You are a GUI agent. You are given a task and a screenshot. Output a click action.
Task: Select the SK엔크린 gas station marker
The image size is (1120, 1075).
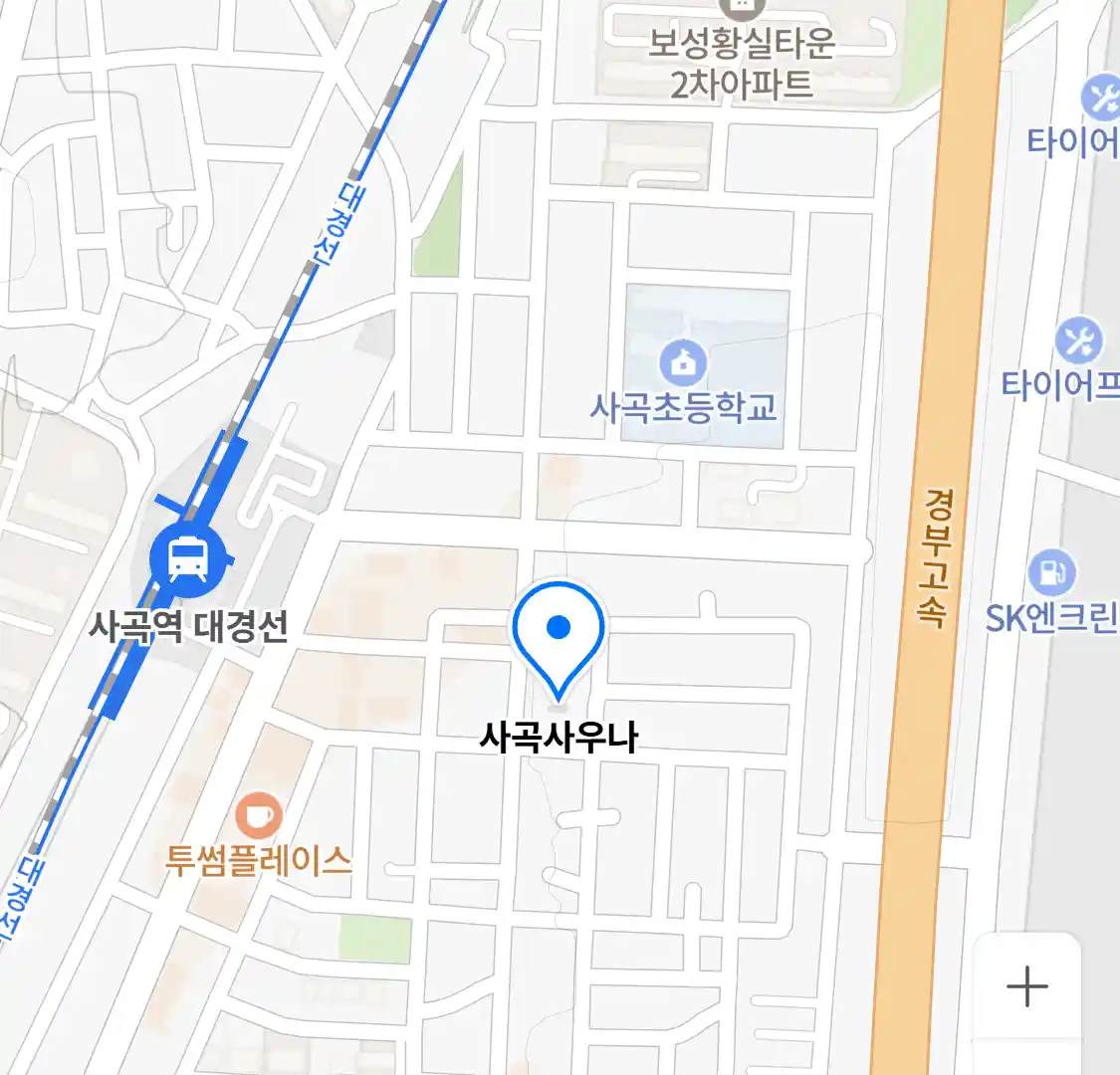click(x=1051, y=573)
